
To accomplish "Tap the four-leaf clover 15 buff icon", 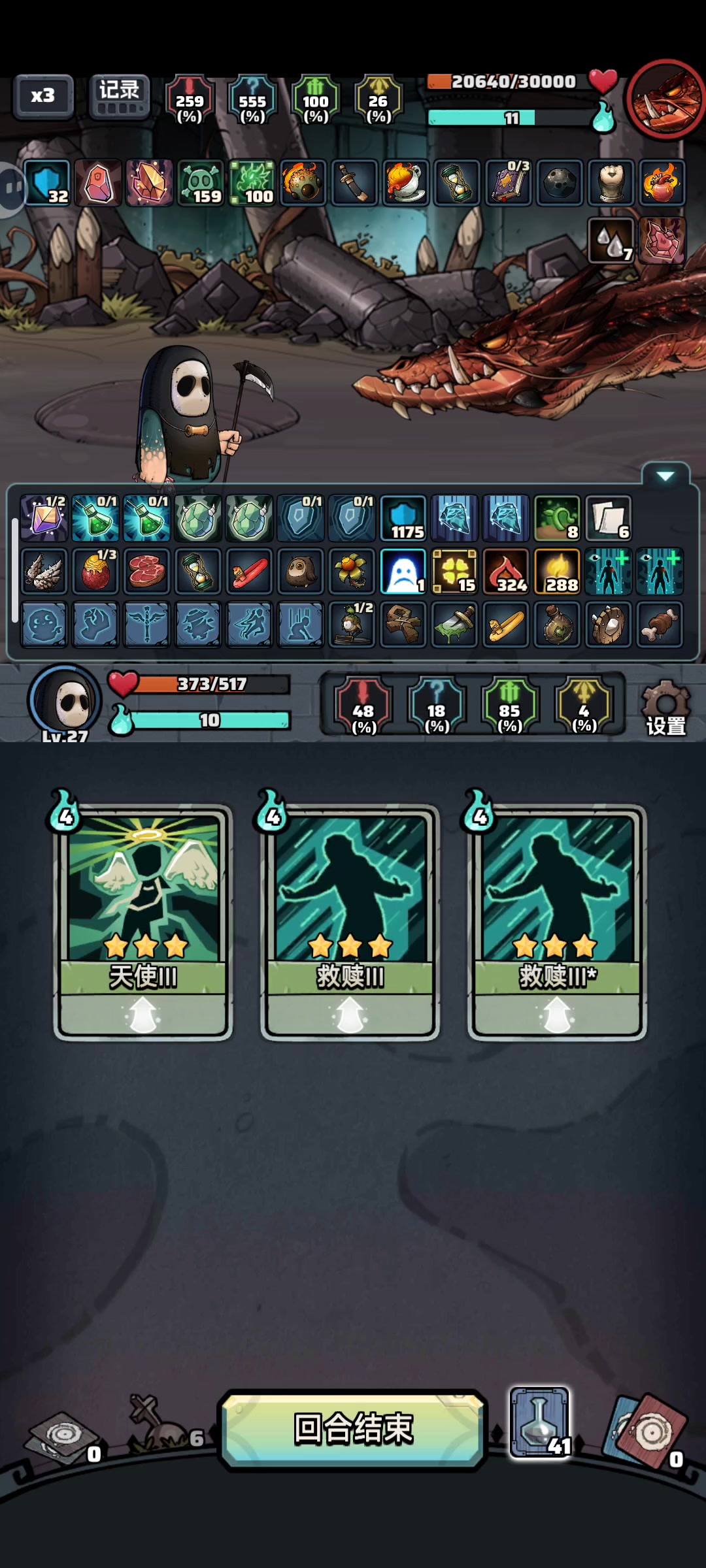I will (x=455, y=572).
